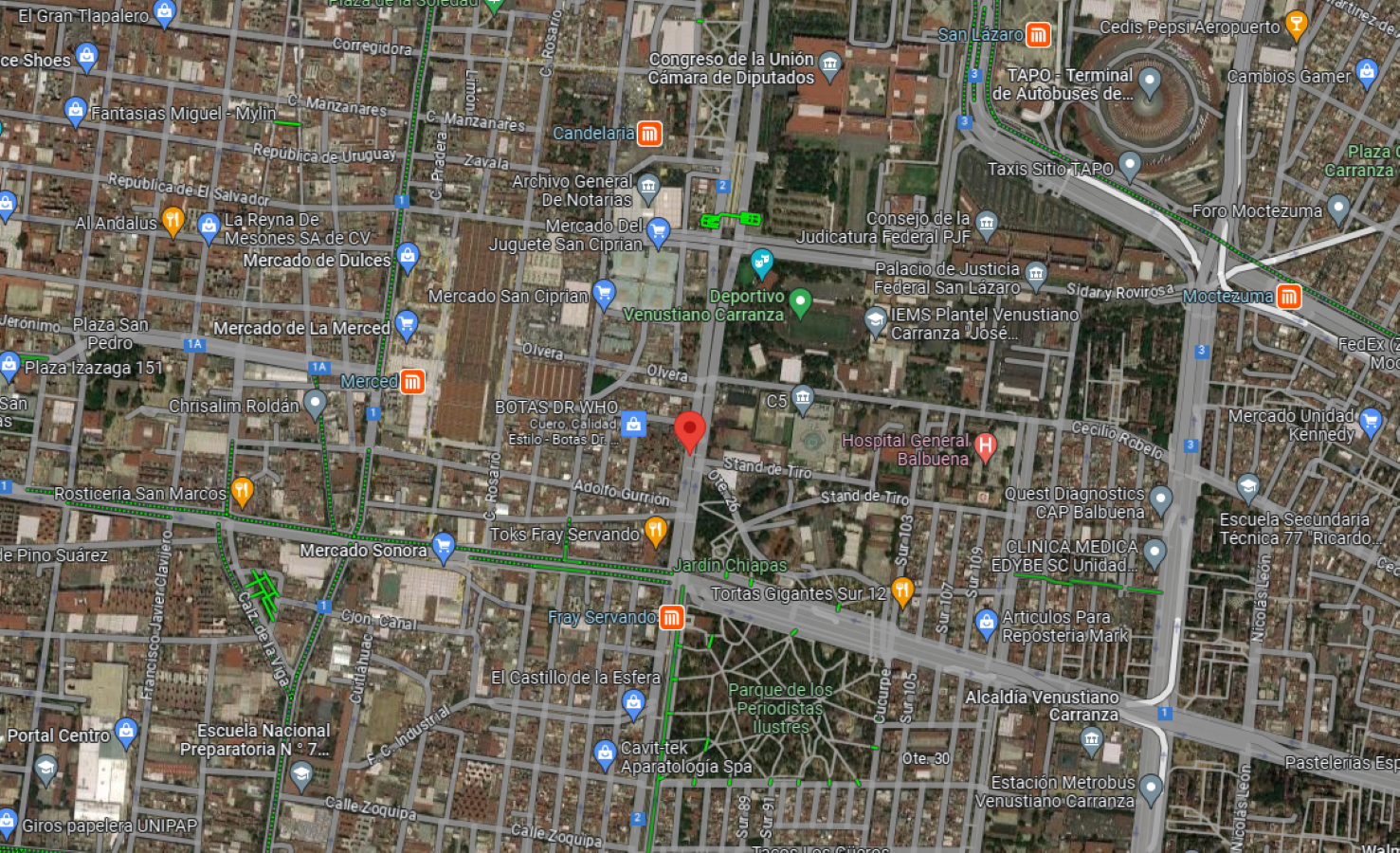This screenshot has height=853, width=1400.
Task: Select the Candelaria metro station marker
Action: click(x=649, y=134)
